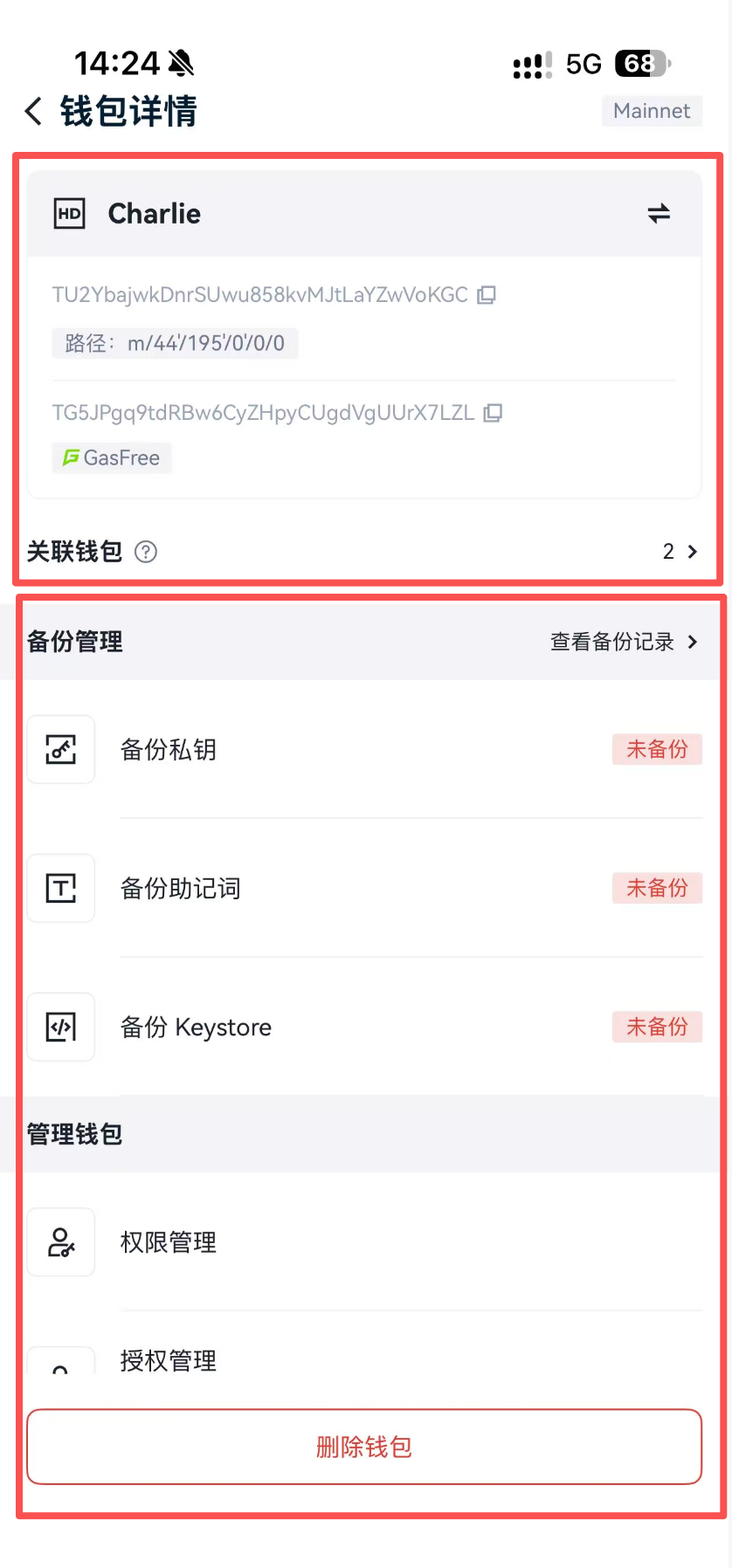Open 授权管理
Screen dimensions: 732x1568
[364, 1360]
